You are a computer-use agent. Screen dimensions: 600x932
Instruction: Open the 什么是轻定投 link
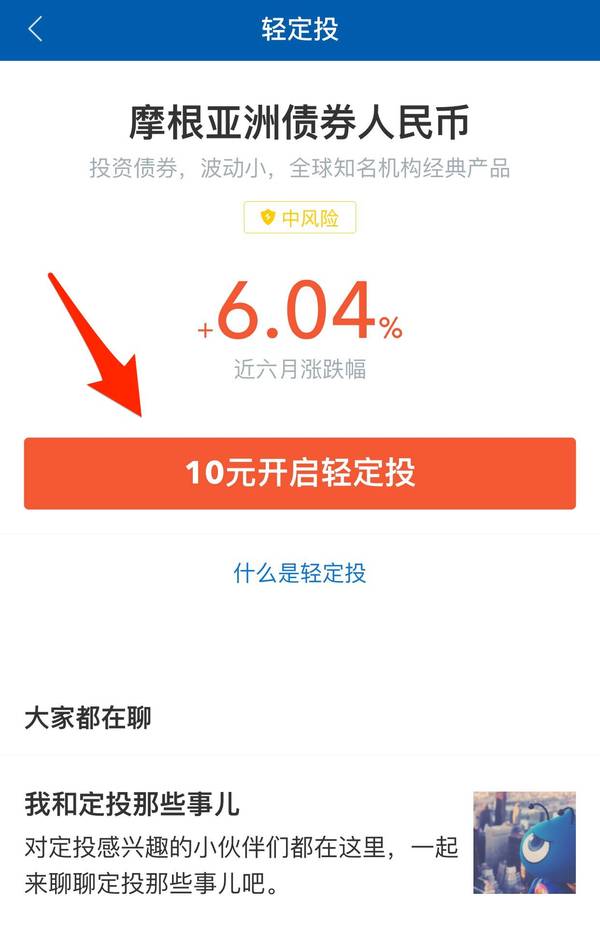tap(300, 573)
